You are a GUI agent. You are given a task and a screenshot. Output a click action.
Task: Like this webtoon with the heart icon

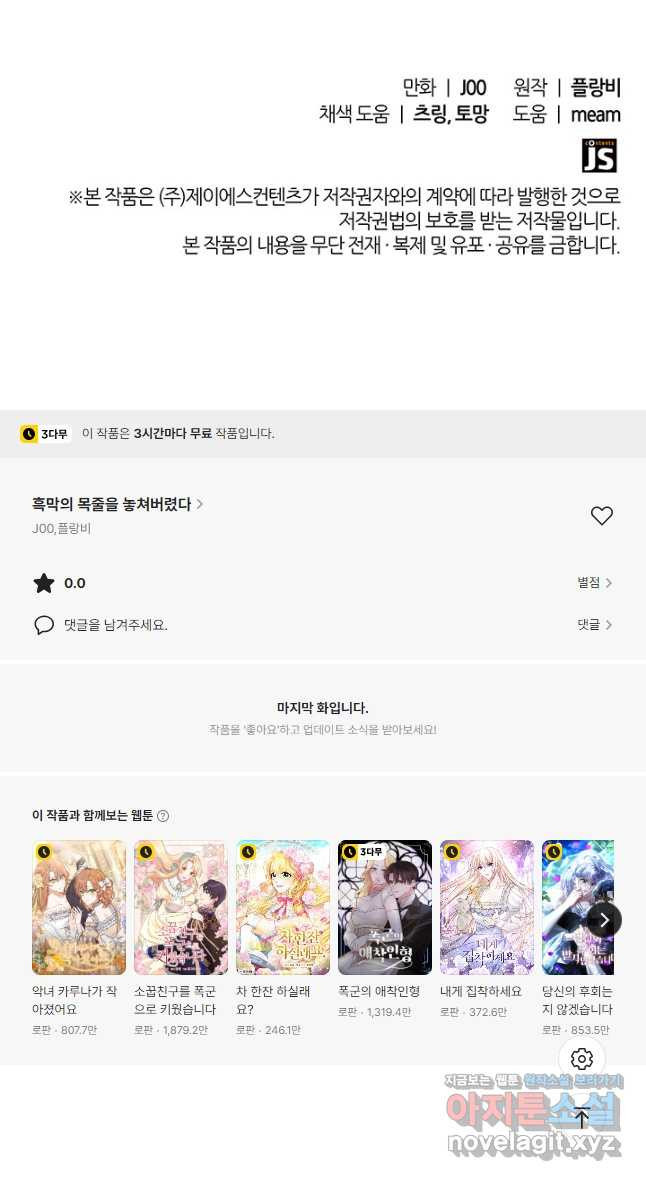coord(601,516)
